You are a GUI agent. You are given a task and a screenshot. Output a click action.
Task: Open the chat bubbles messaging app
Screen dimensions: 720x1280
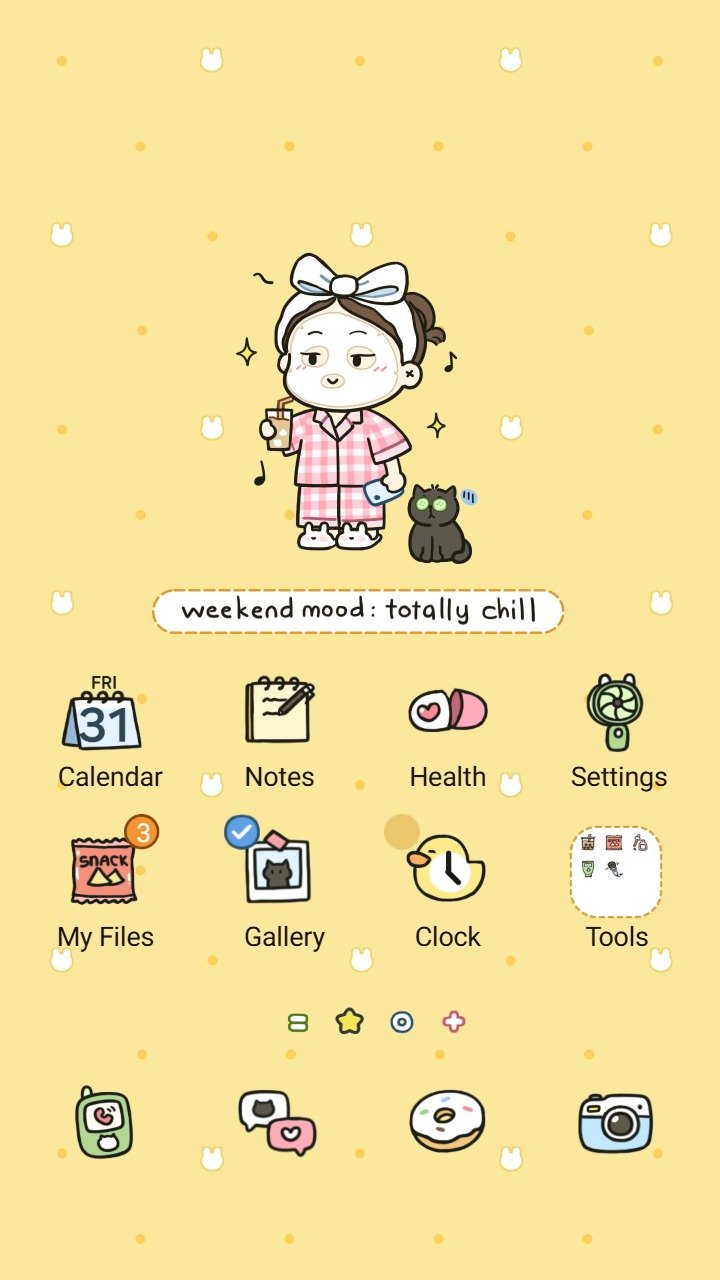tap(277, 1122)
